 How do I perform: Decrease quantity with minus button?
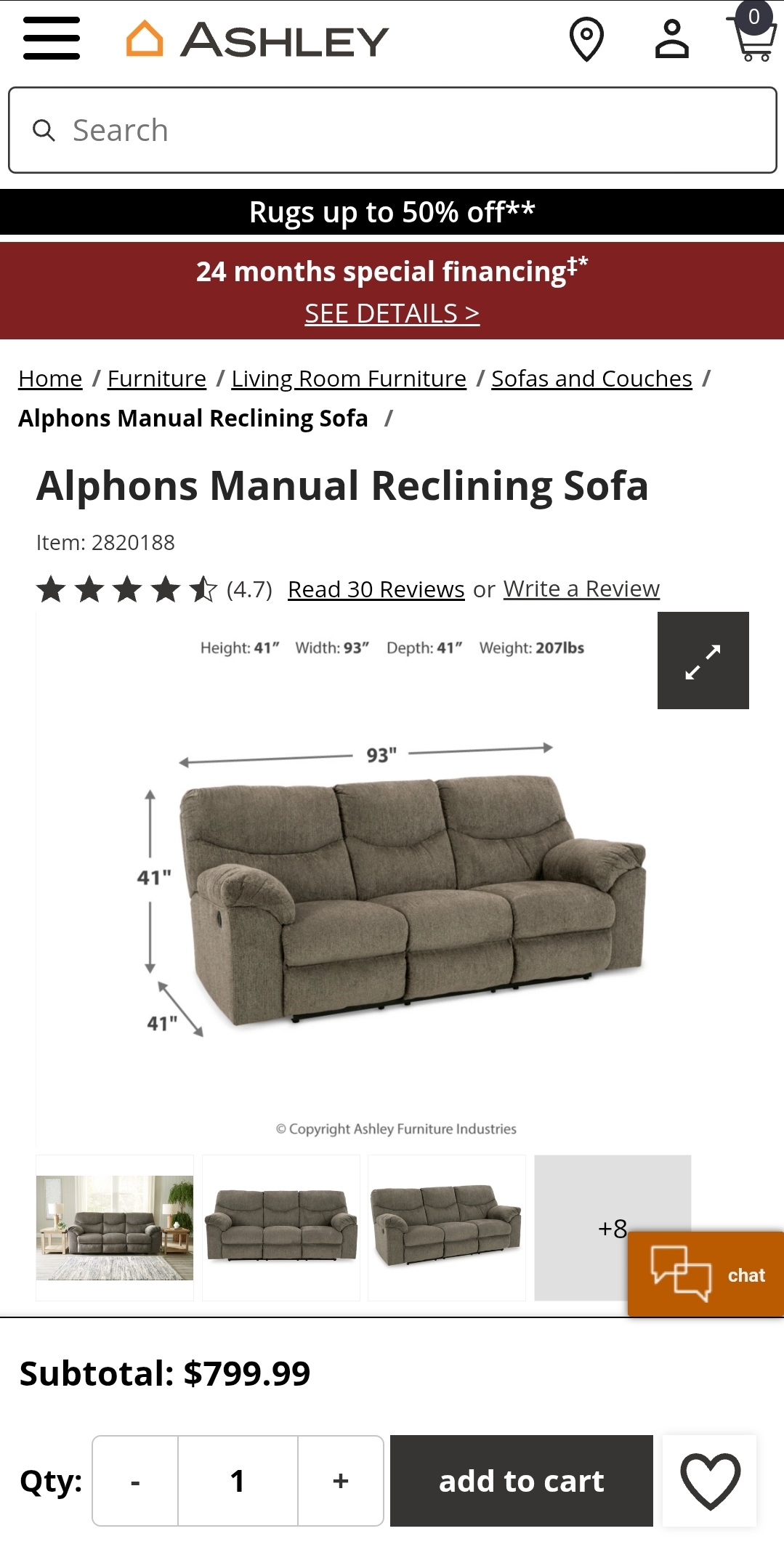pyautogui.click(x=135, y=1481)
